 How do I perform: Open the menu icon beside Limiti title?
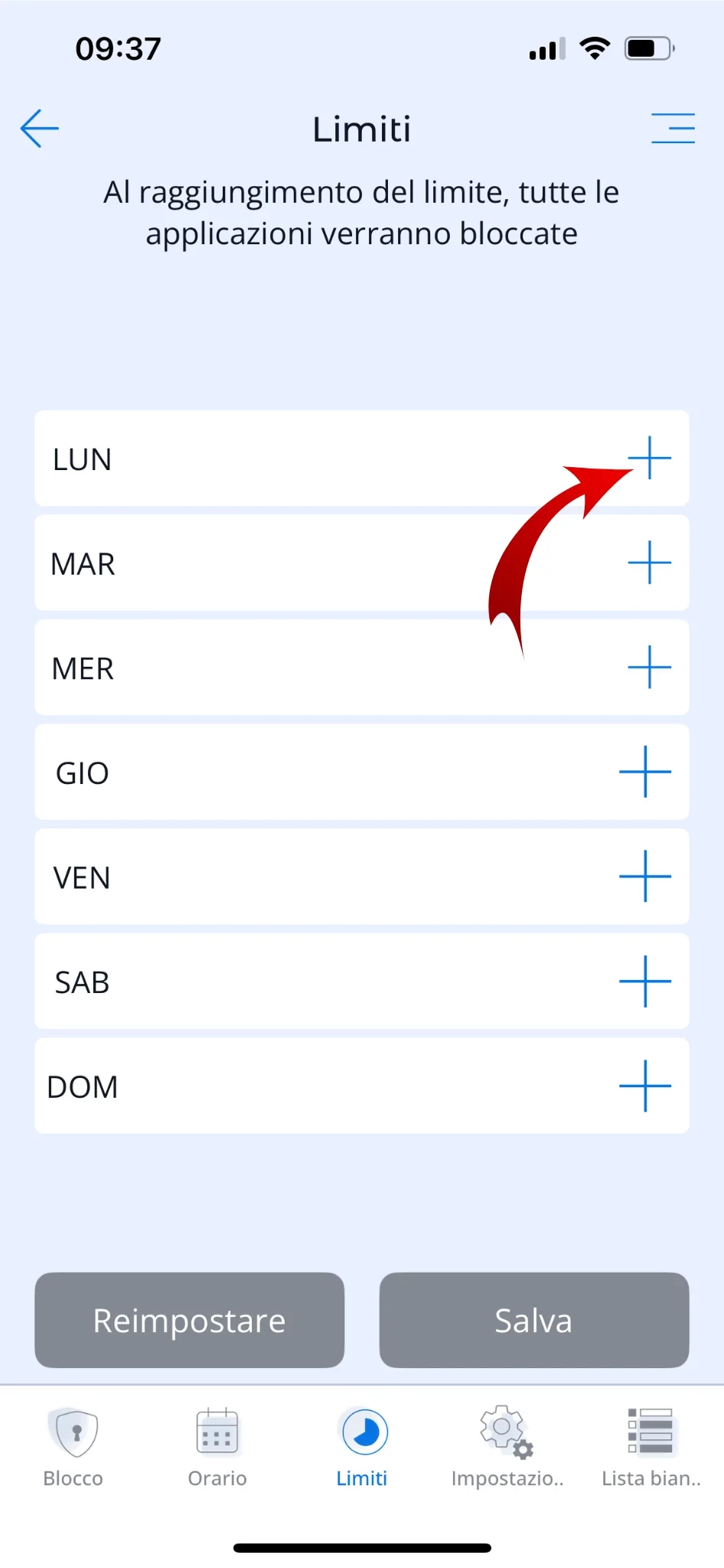(673, 128)
